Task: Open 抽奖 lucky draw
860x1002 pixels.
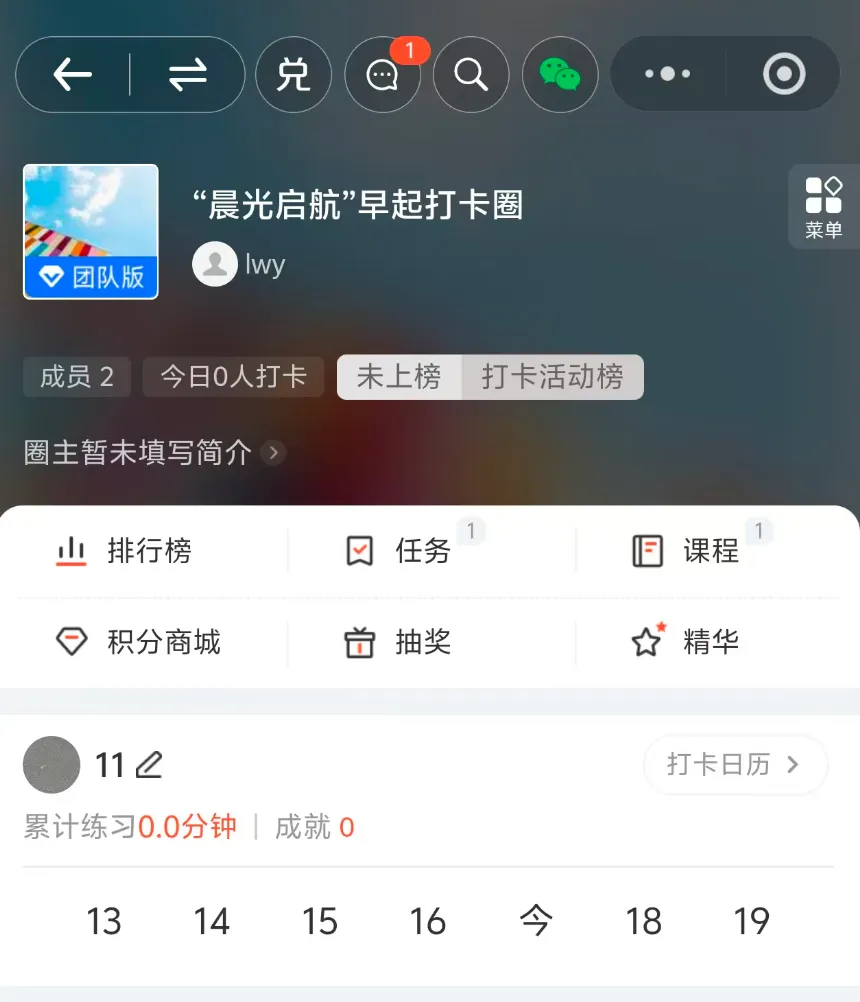Action: pyautogui.click(x=398, y=642)
